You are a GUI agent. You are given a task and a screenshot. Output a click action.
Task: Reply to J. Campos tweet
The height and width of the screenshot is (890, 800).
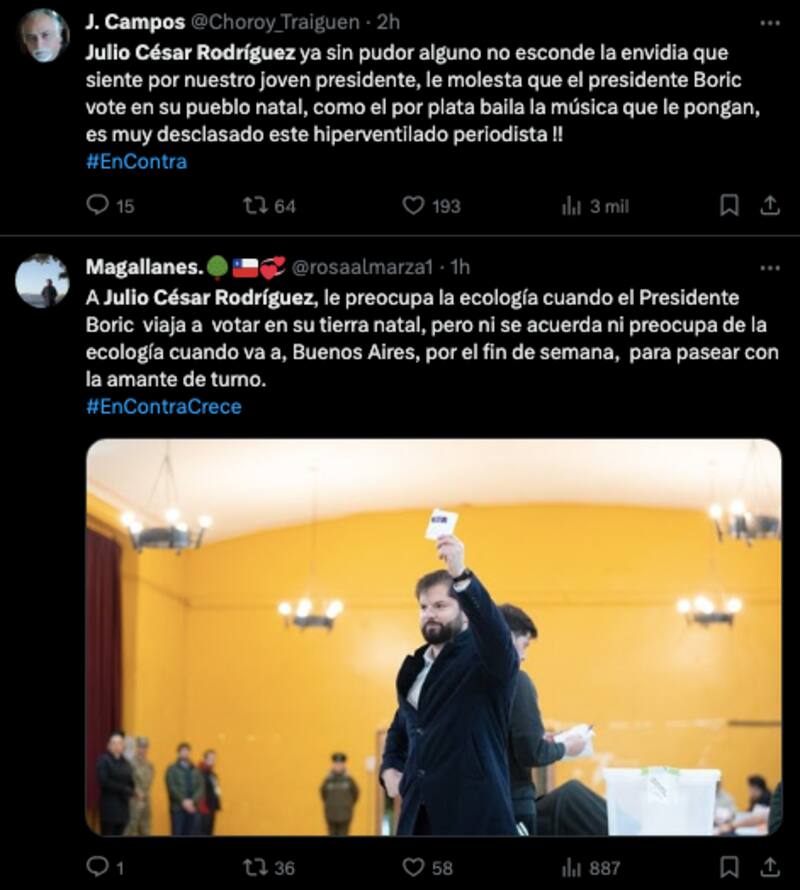(98, 205)
